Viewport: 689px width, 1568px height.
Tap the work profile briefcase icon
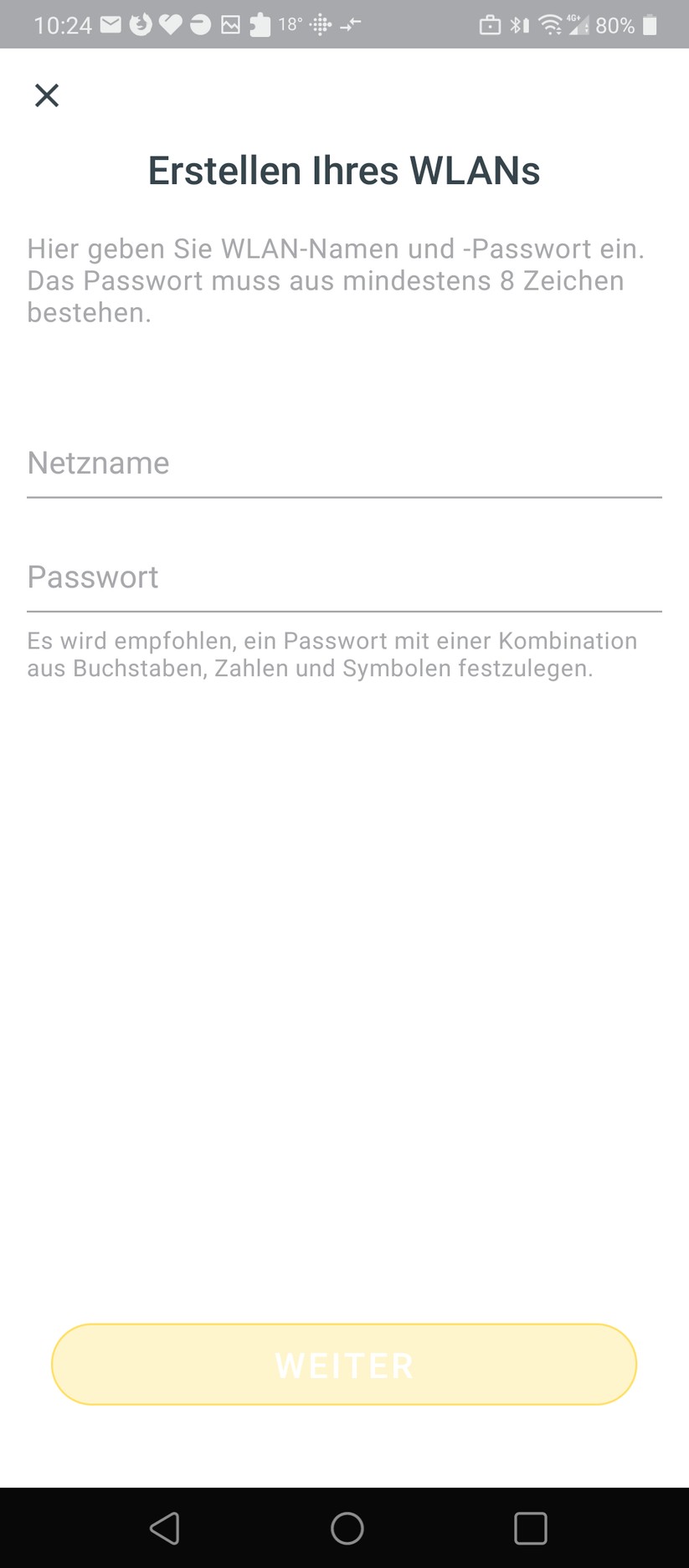tap(491, 24)
